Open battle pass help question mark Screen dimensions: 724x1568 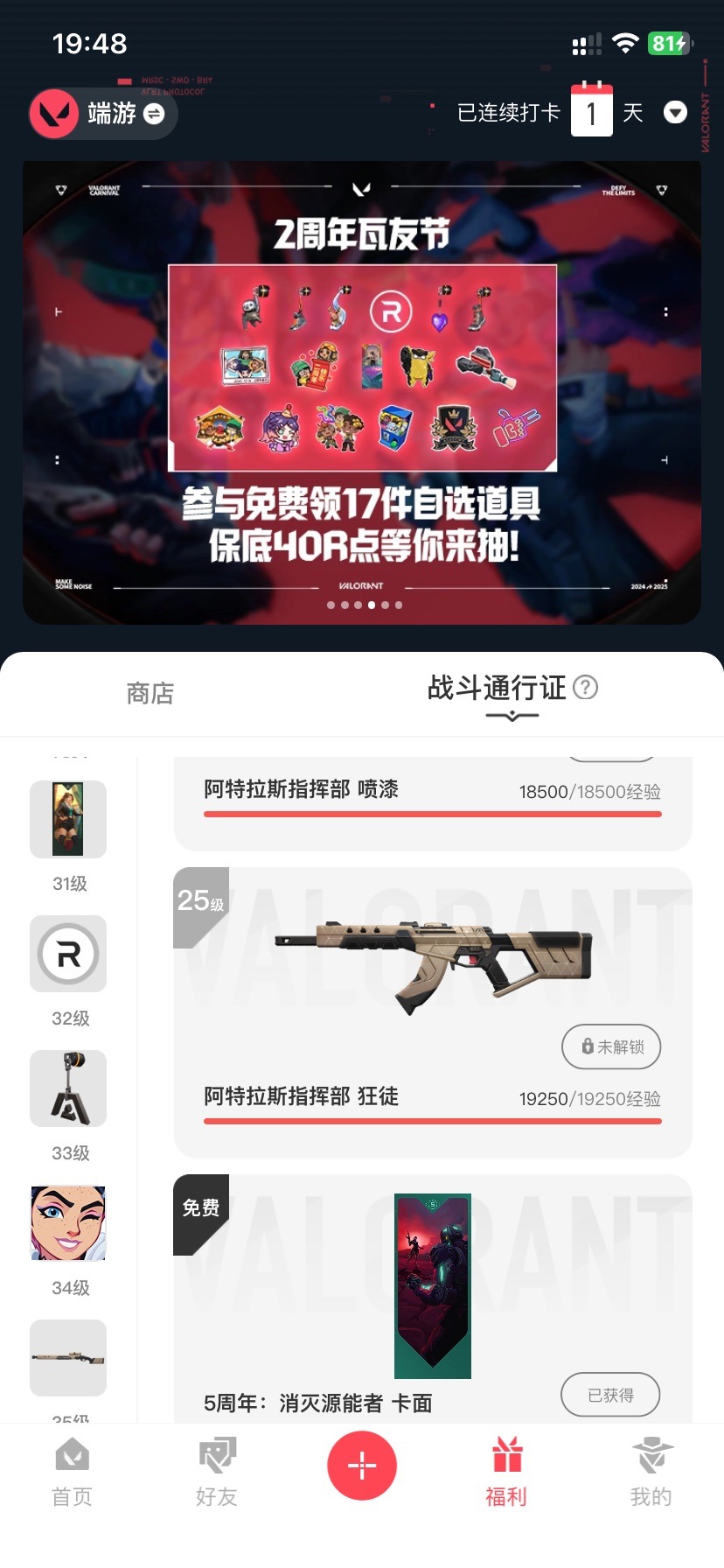click(x=585, y=688)
